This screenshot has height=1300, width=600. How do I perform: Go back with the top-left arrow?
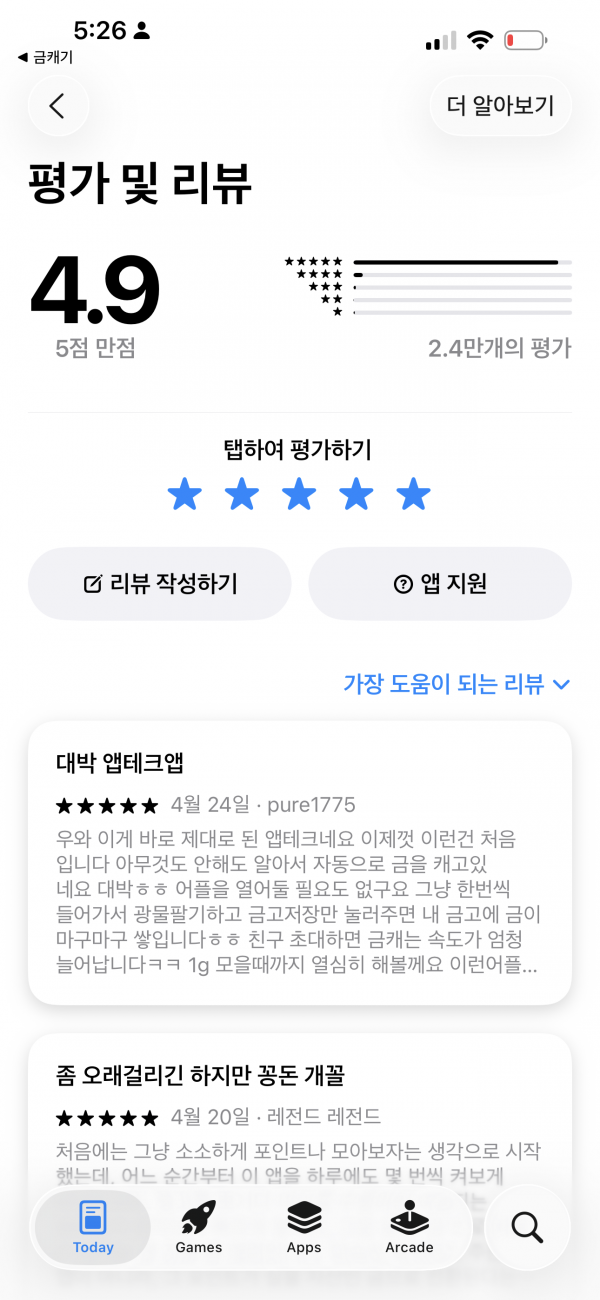tap(58, 105)
